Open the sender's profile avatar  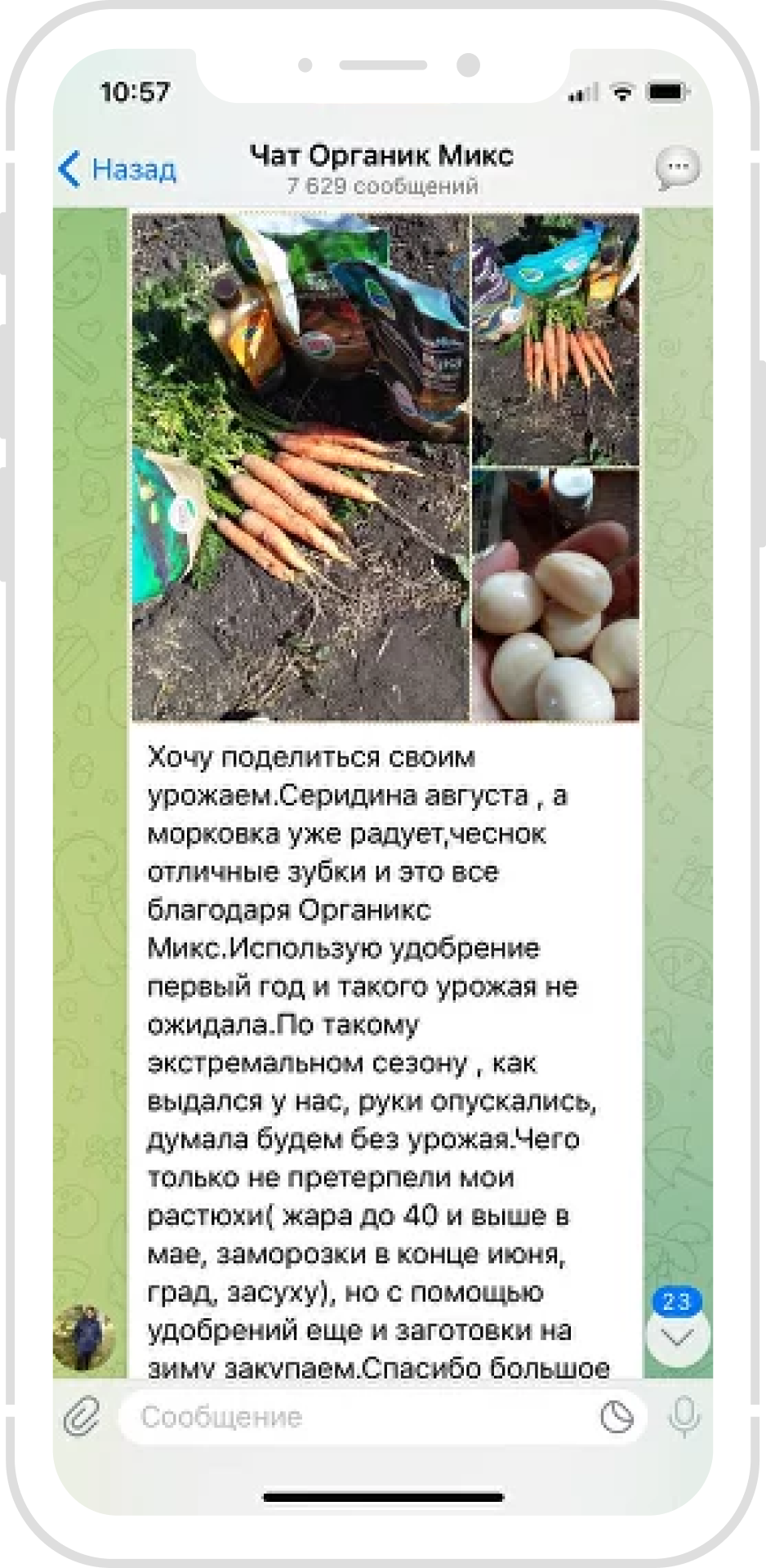(84, 1338)
